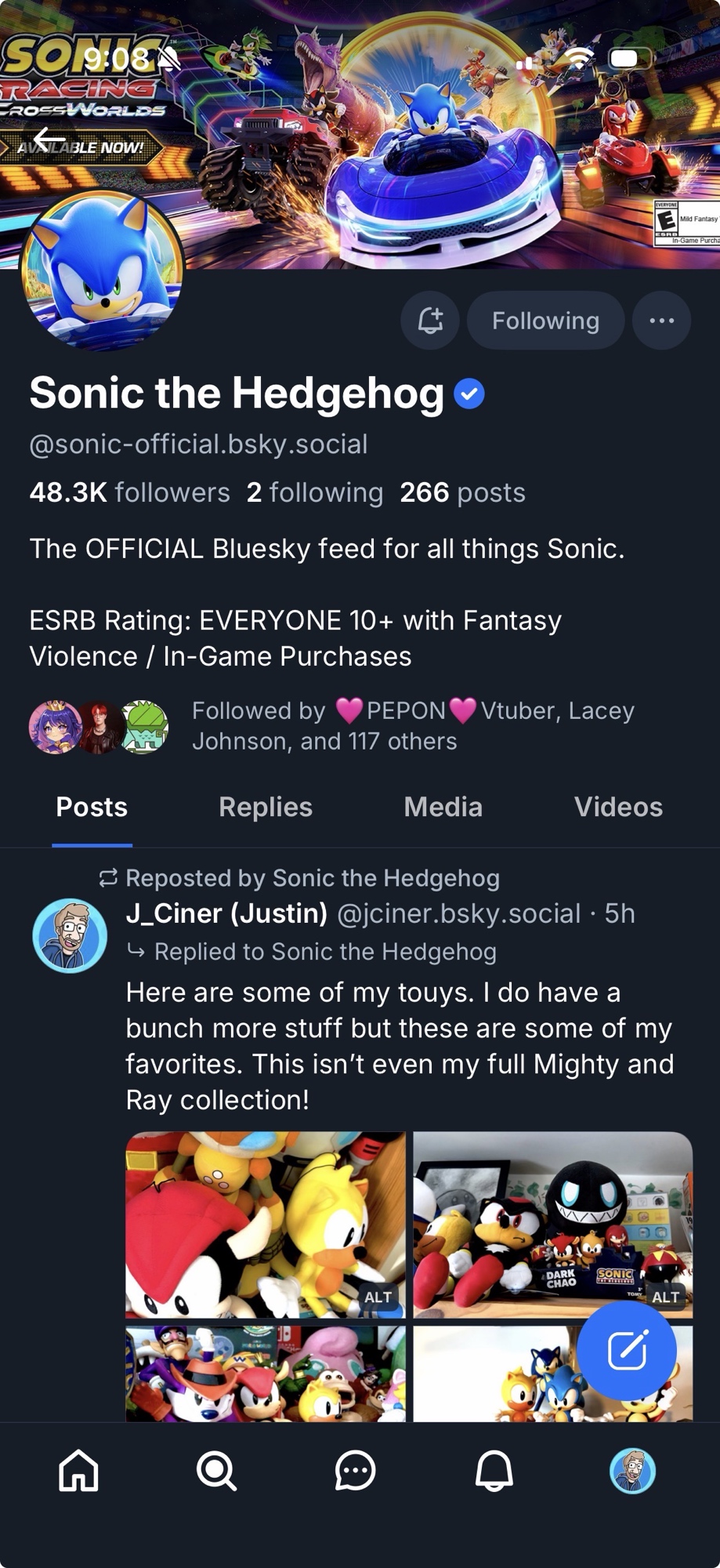This screenshot has width=720, height=1568.
Task: View the 2 following accounts
Action: pos(314,492)
